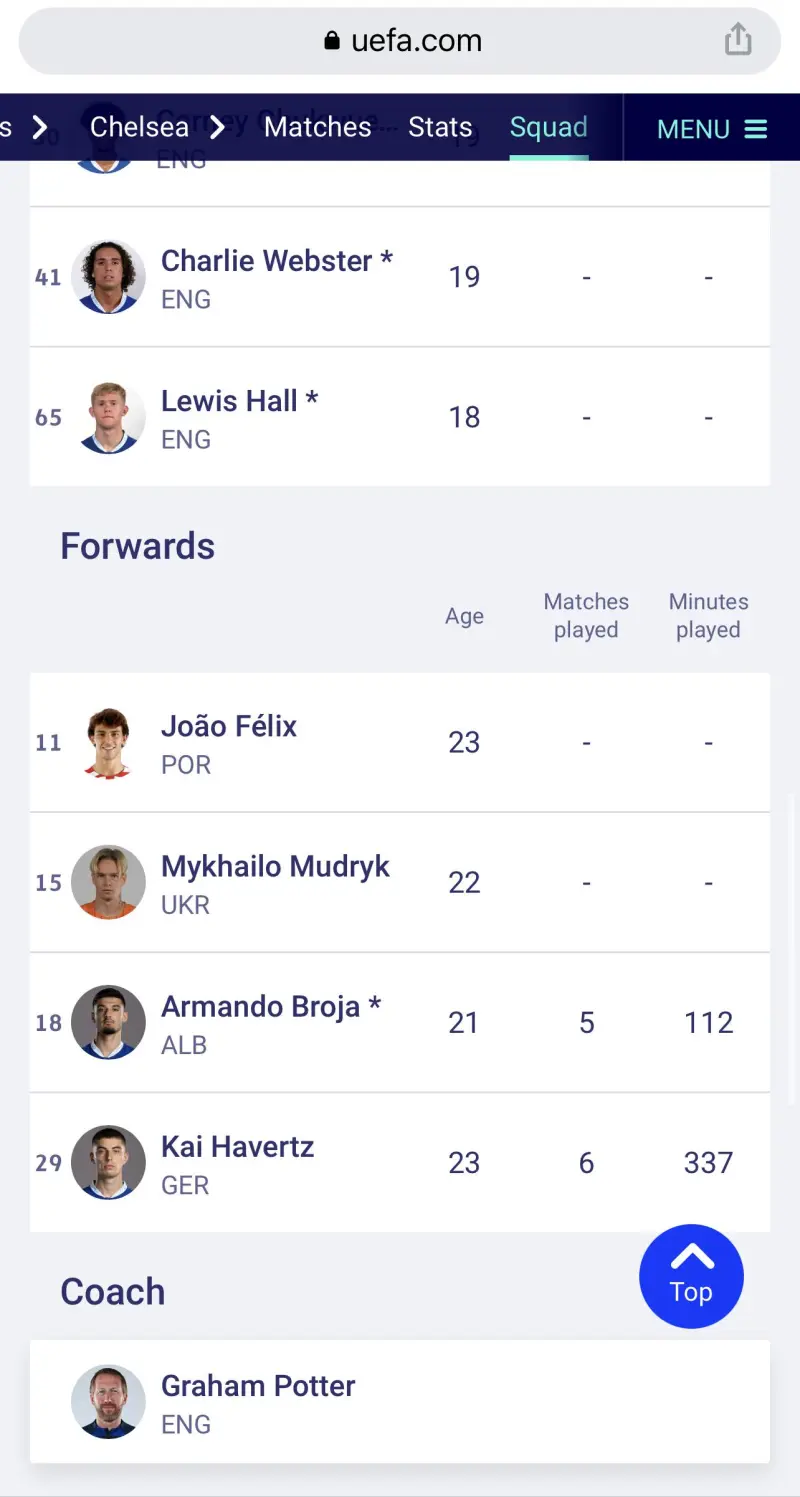Image resolution: width=800 pixels, height=1497 pixels.
Task: View João Félix's player page
Action: point(400,742)
